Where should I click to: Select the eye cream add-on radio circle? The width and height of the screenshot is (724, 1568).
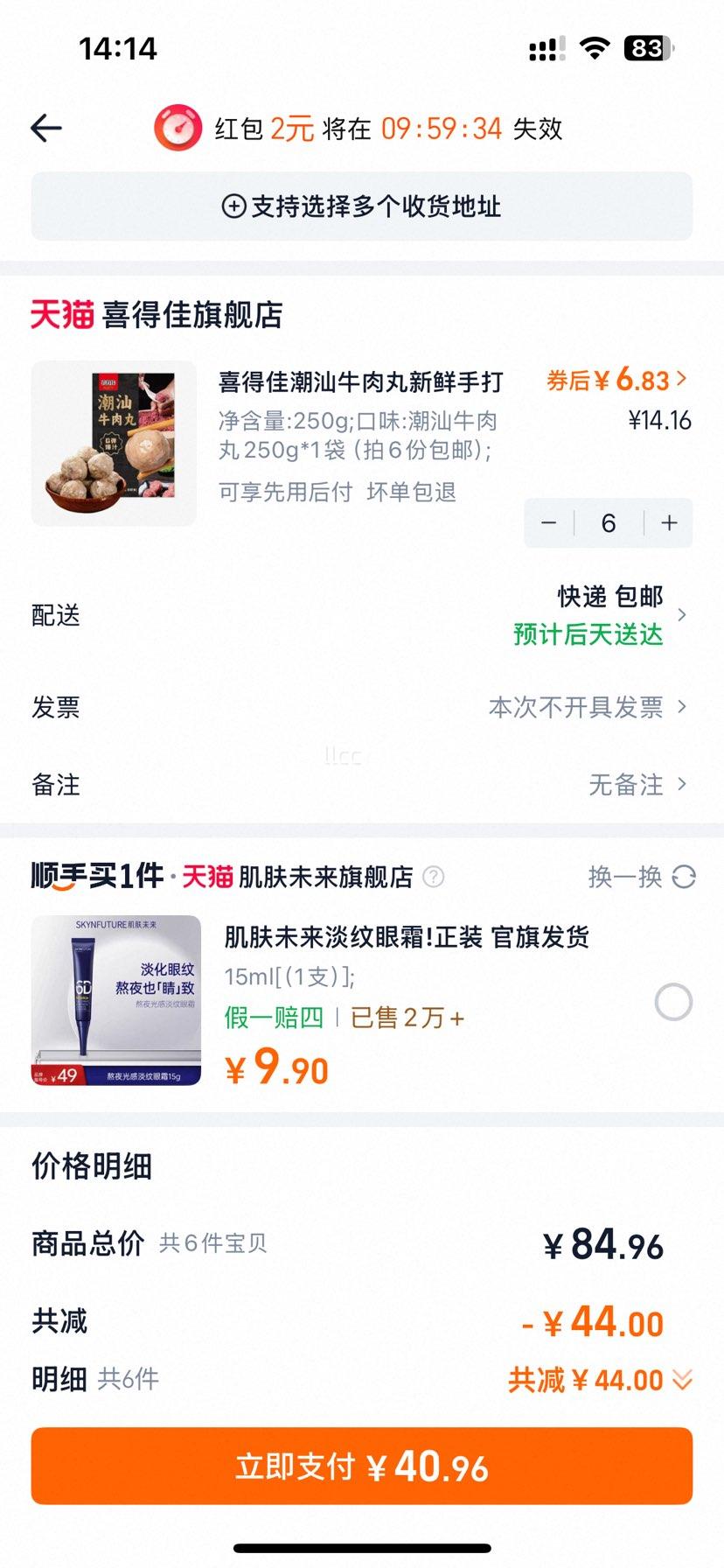672,1003
